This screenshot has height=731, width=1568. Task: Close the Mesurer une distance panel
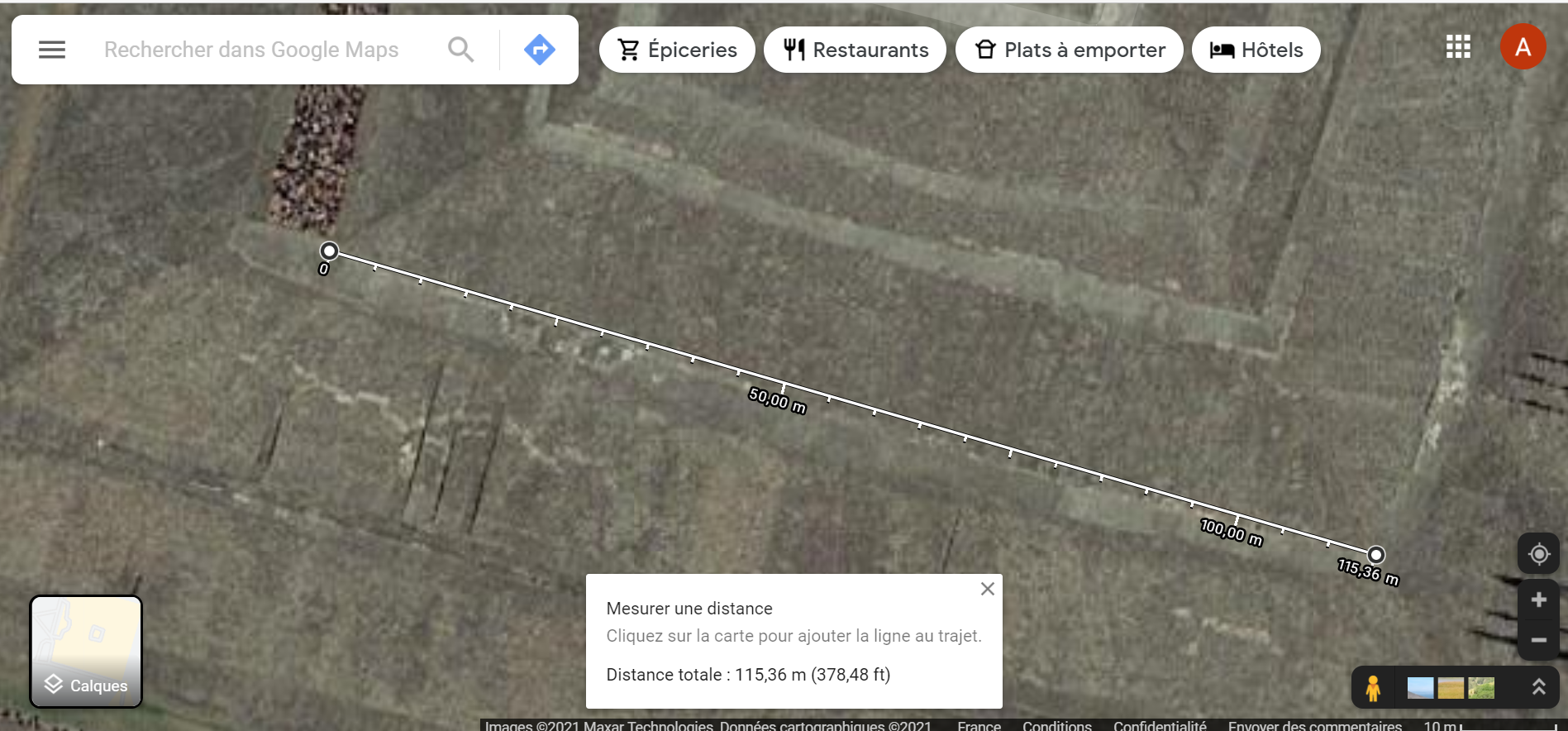coord(987,589)
